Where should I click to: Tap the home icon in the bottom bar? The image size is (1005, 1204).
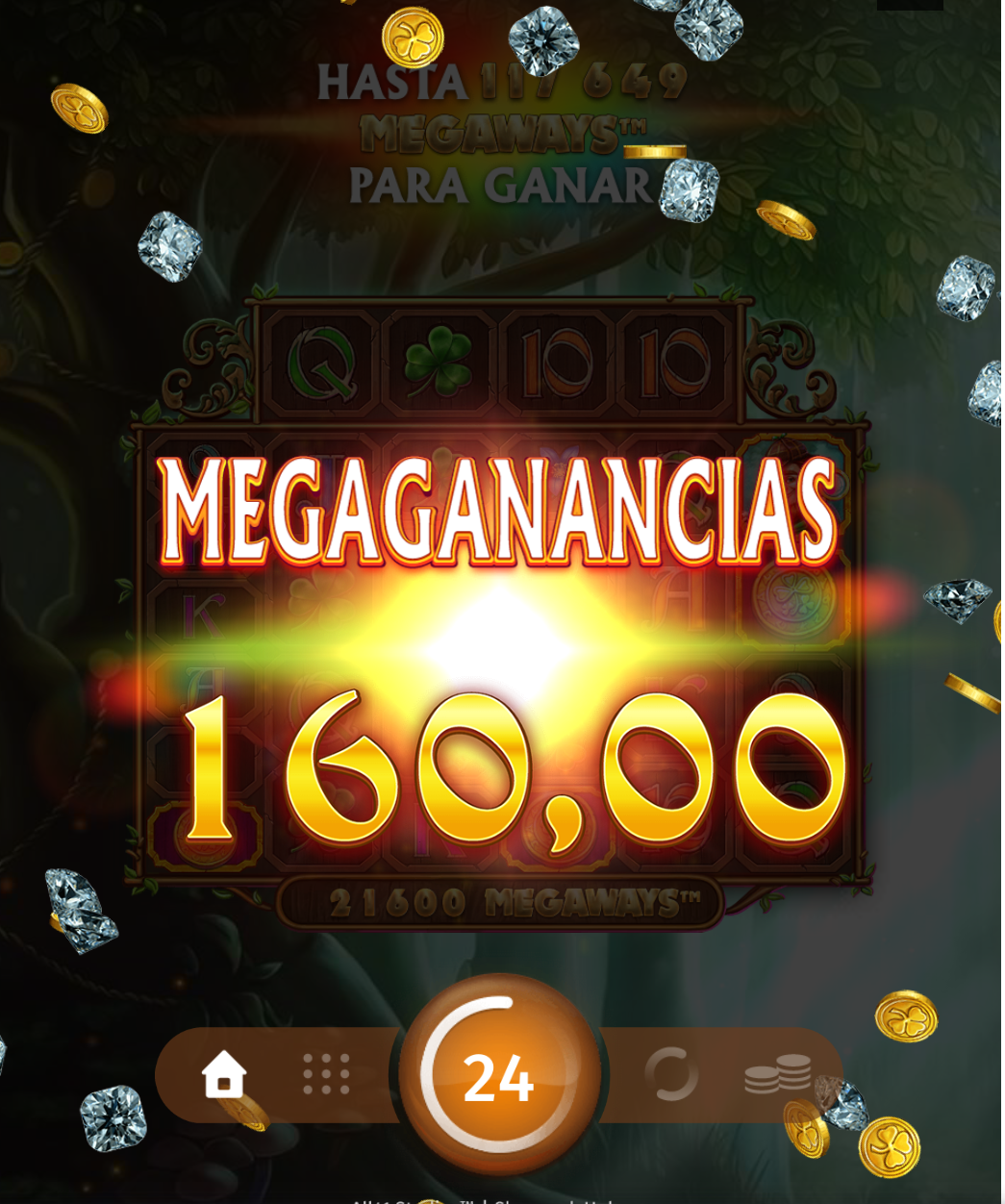[x=224, y=1074]
